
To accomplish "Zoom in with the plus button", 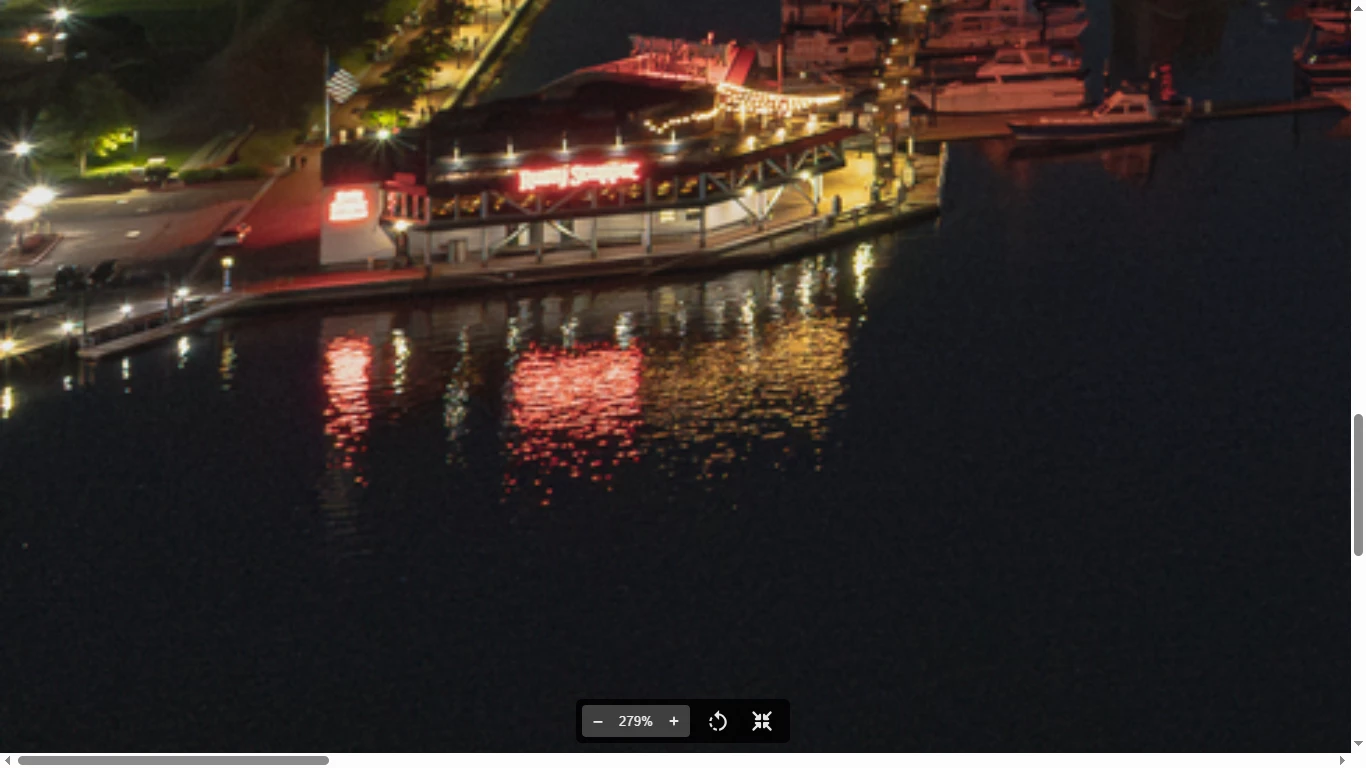I will (x=674, y=721).
